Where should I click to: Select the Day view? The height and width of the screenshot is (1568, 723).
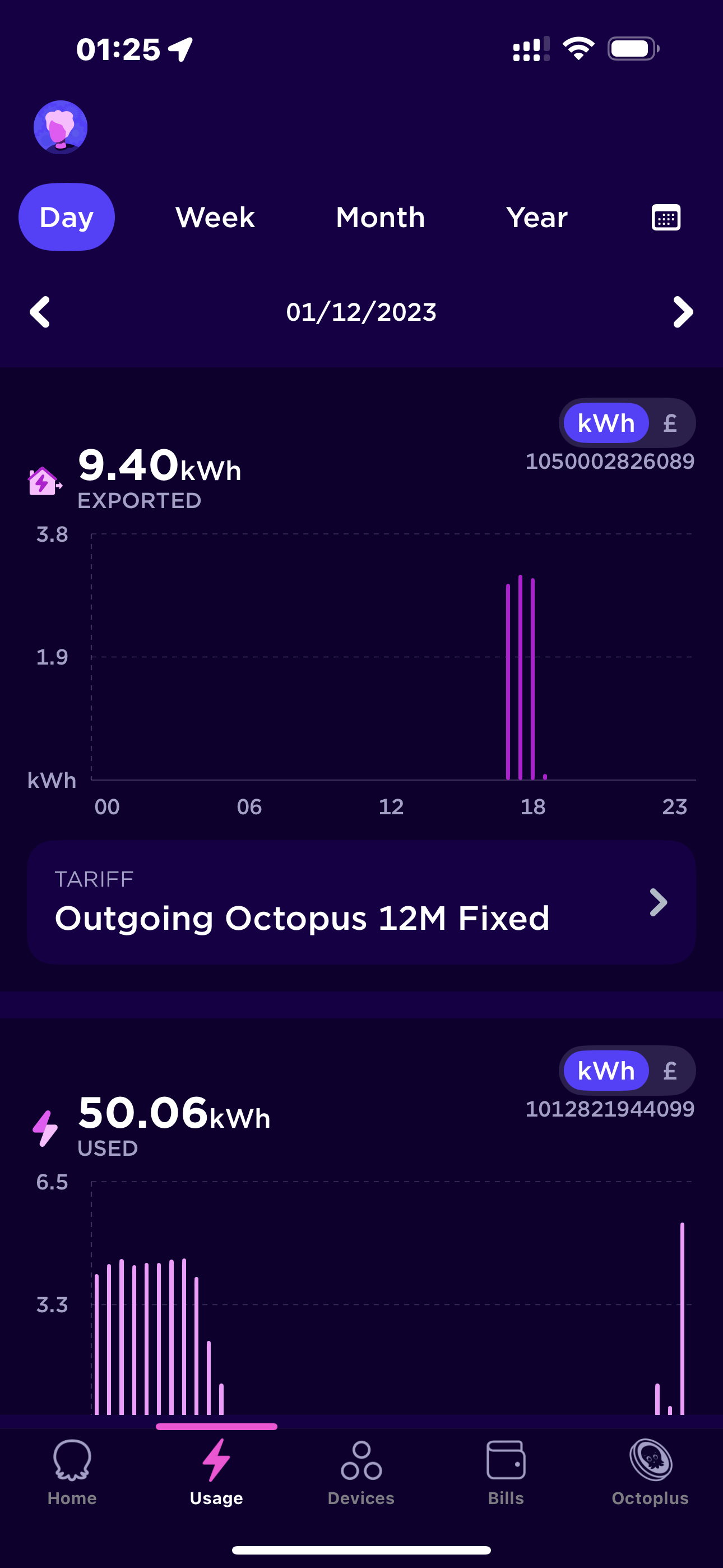click(x=66, y=217)
